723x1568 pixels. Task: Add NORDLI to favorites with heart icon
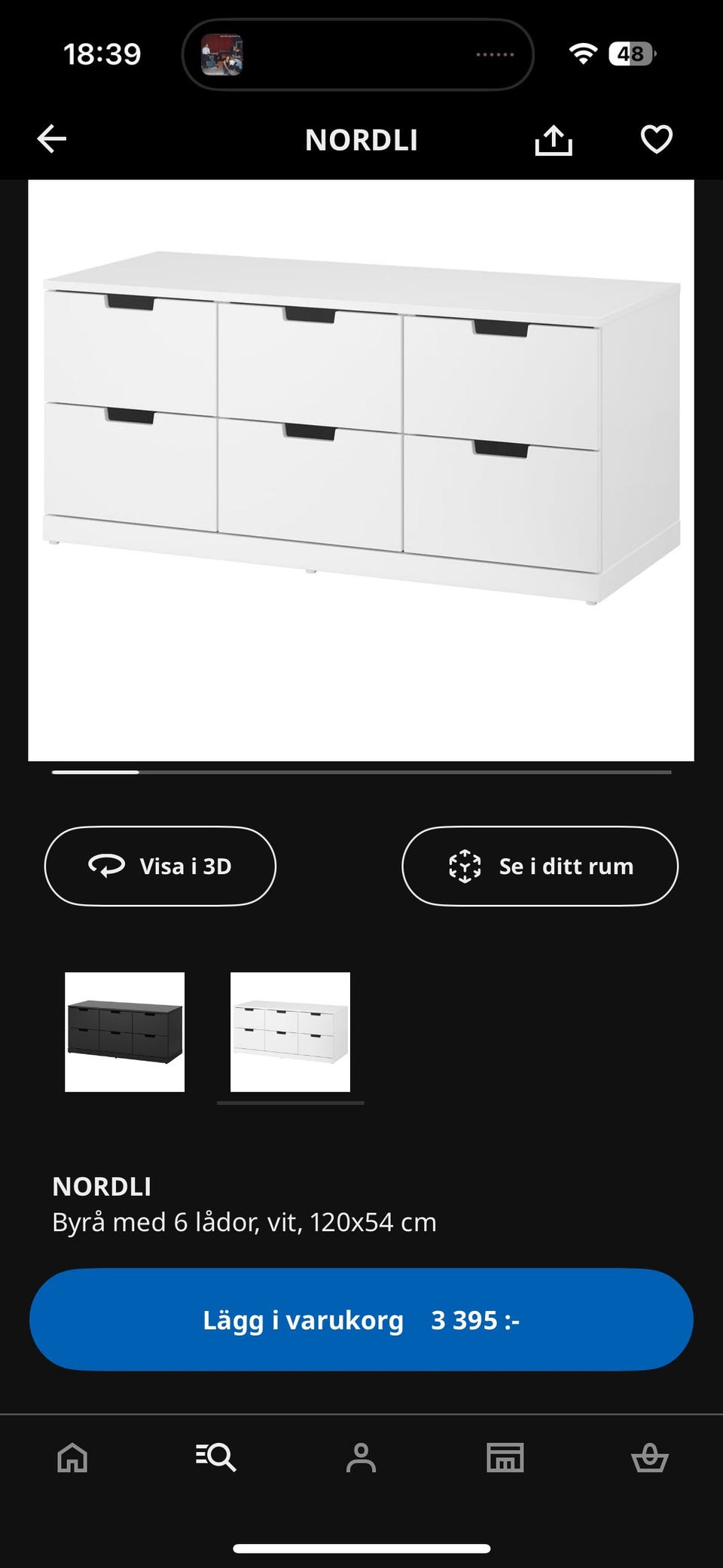657,139
